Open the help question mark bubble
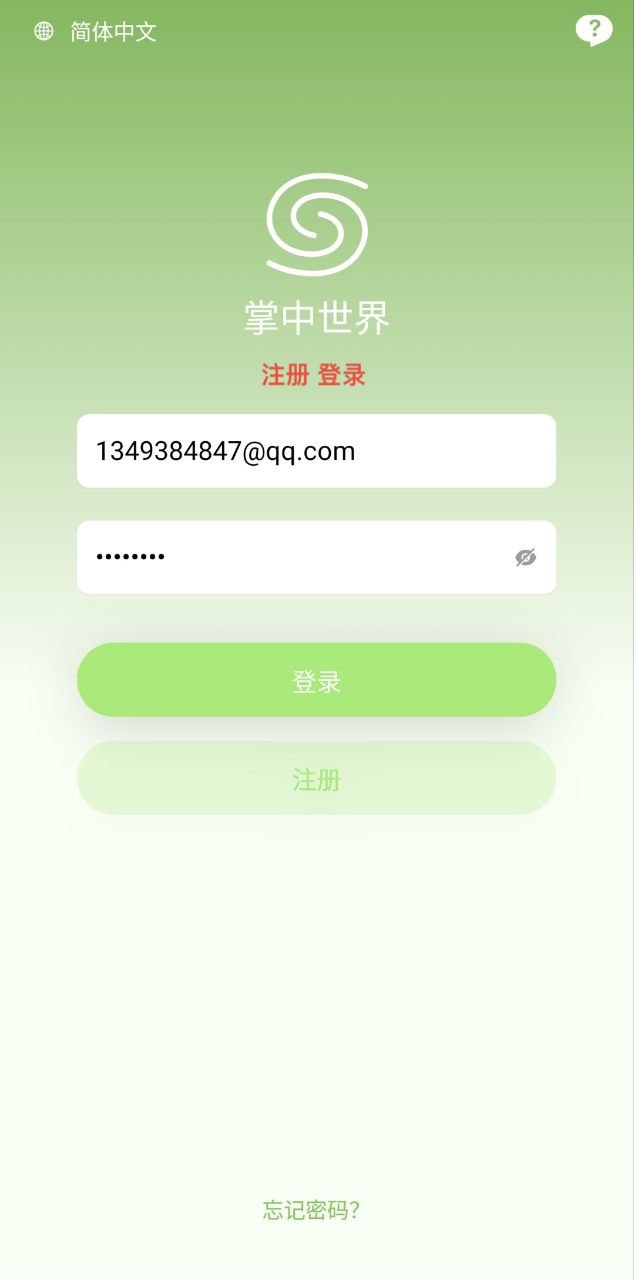The width and height of the screenshot is (634, 1280). (x=593, y=30)
